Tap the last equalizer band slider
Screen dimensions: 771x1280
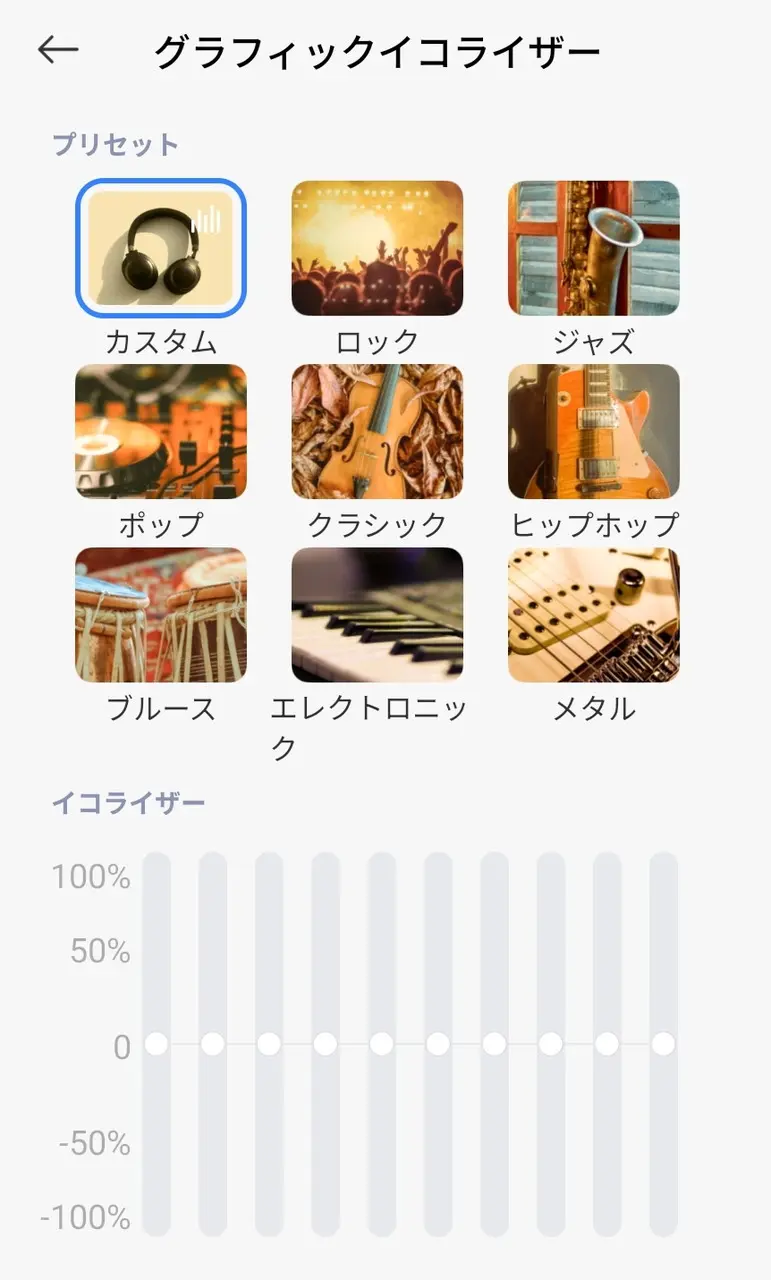coord(663,1044)
